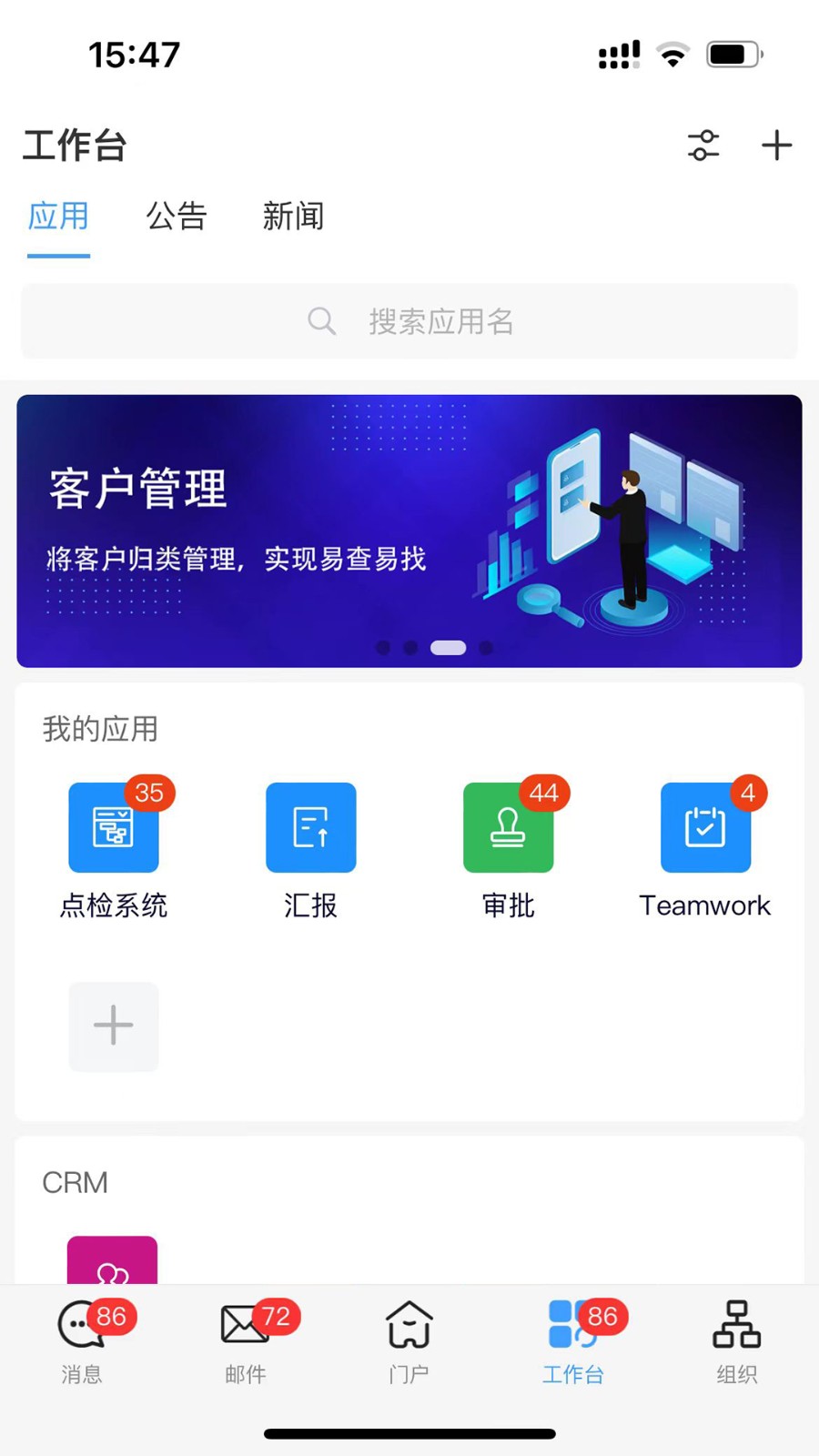The height and width of the screenshot is (1456, 819).
Task: Switch to the 公告 announcements tab
Action: pyautogui.click(x=177, y=217)
